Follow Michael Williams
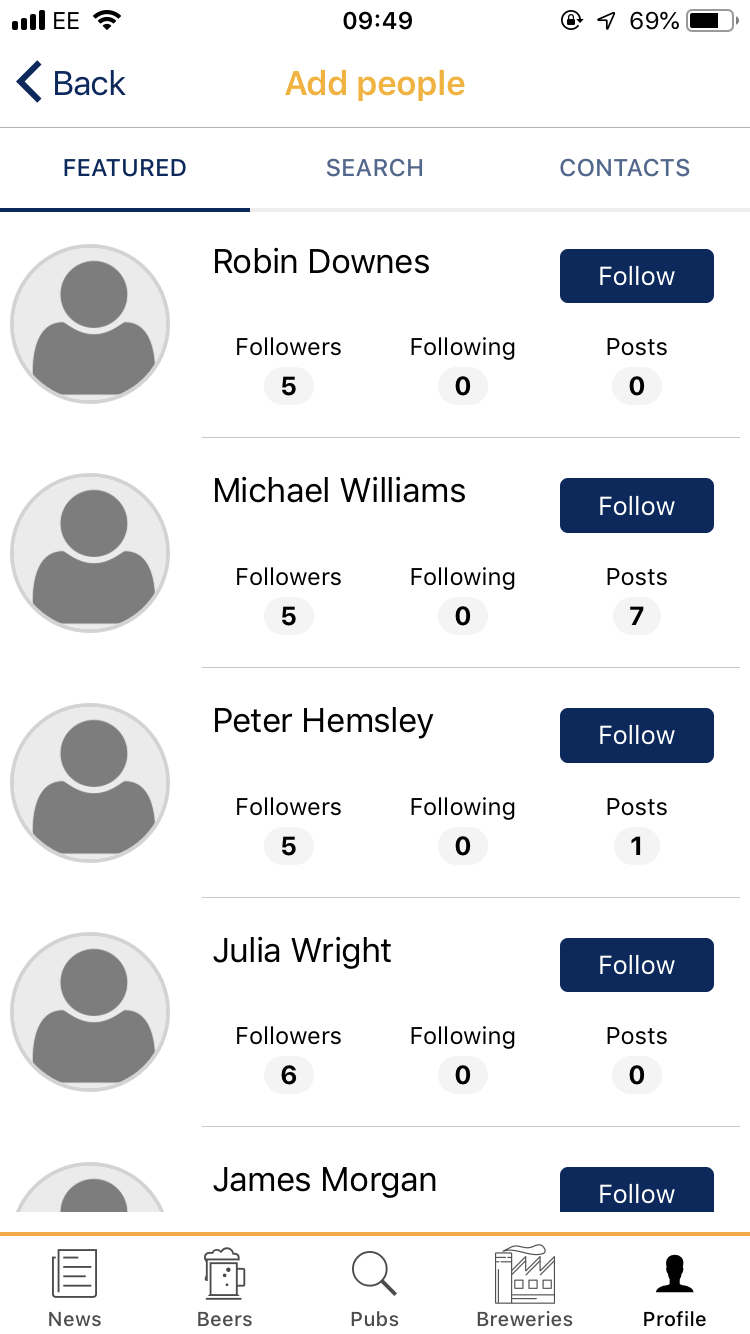This screenshot has width=750, height=1334. (636, 506)
